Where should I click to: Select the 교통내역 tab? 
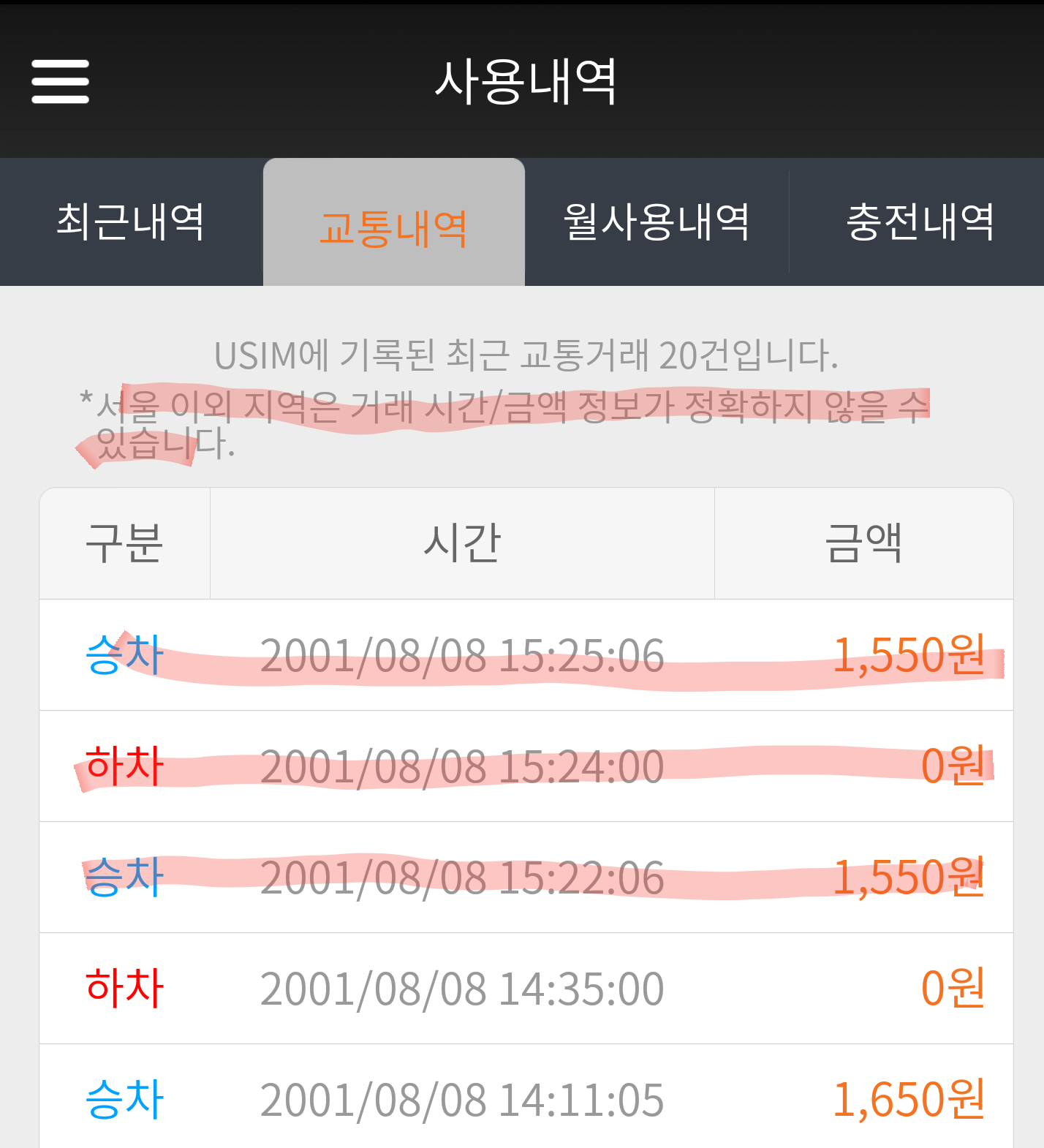[393, 227]
